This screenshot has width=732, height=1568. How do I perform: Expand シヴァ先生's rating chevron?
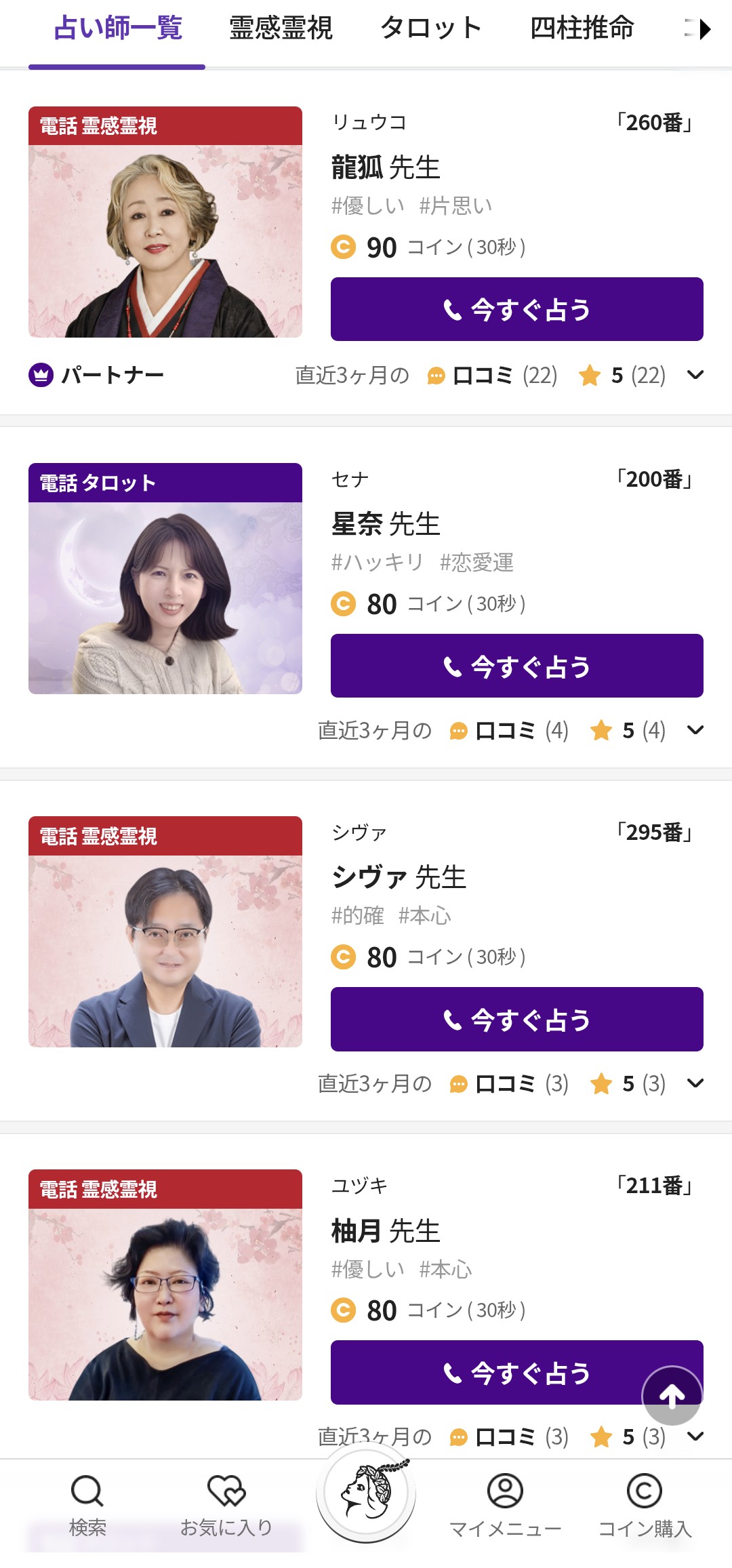(x=696, y=1083)
